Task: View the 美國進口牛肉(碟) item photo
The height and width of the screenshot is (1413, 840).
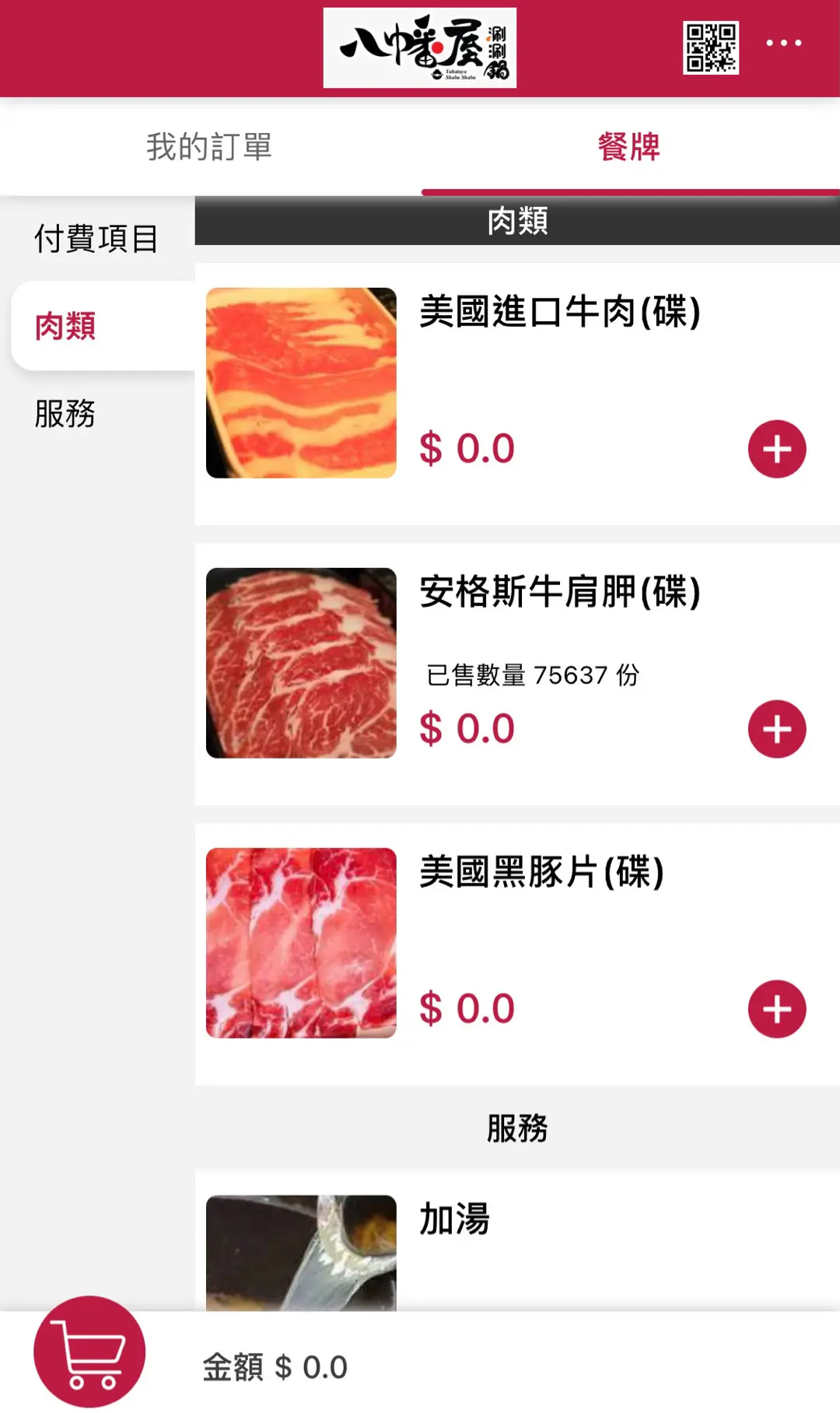Action: pyautogui.click(x=301, y=383)
